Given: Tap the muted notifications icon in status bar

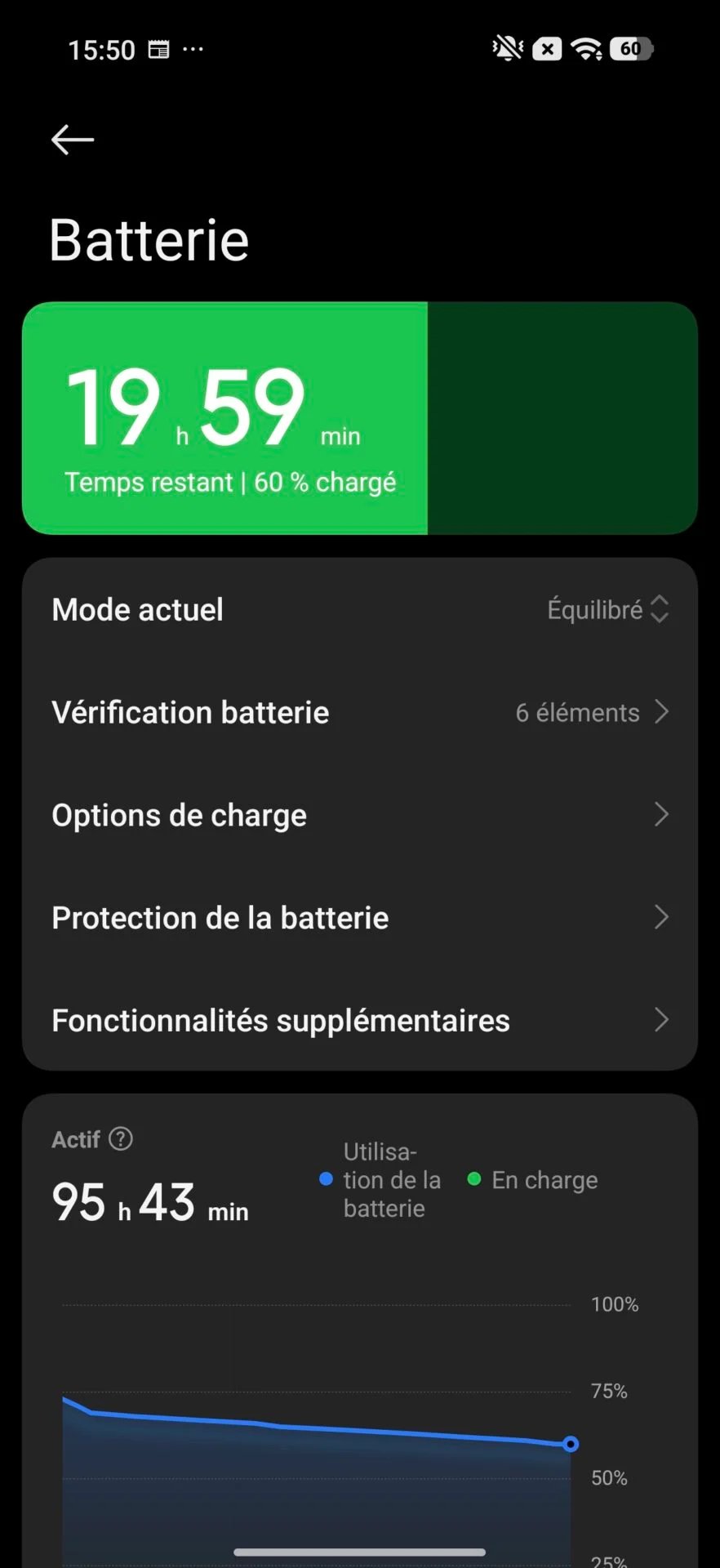Looking at the screenshot, I should [x=506, y=48].
